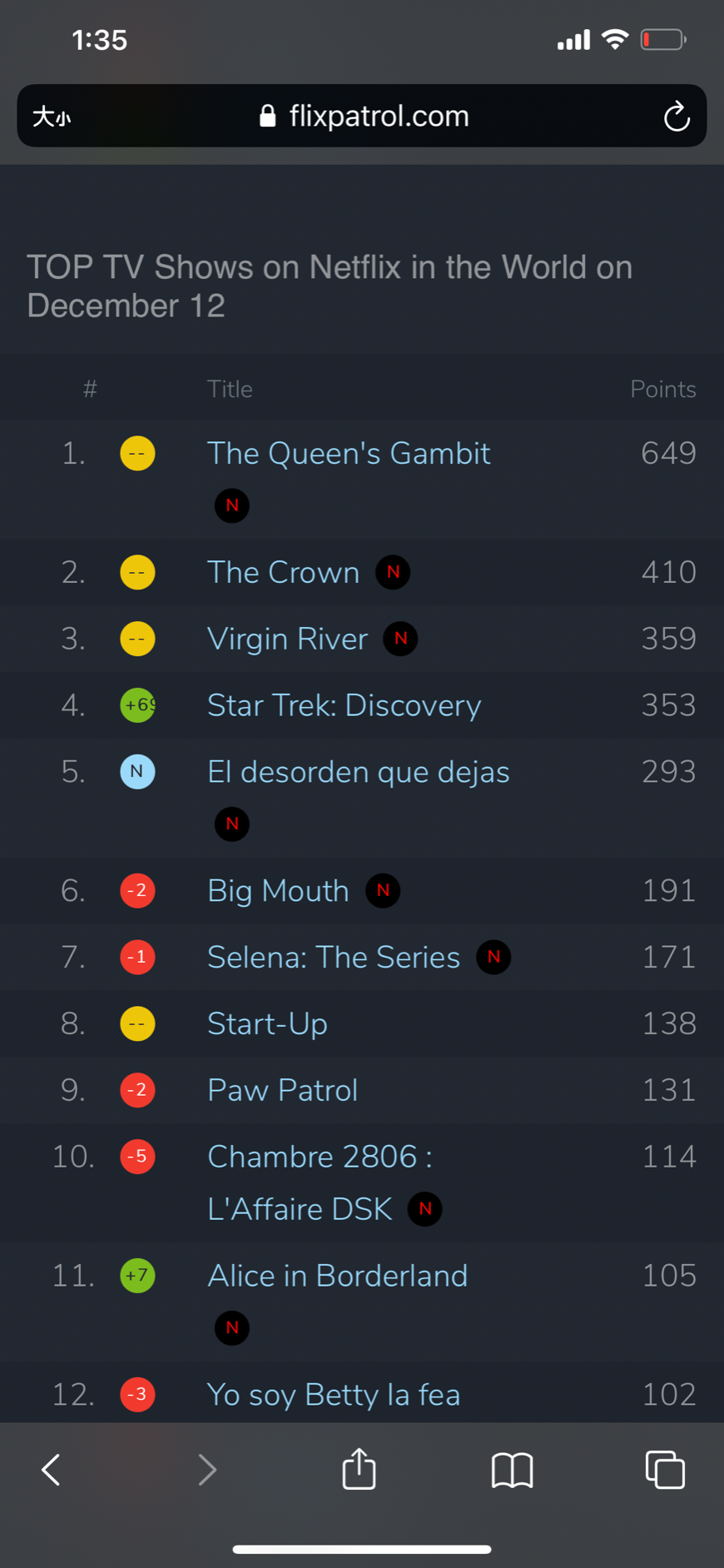Image resolution: width=724 pixels, height=1568 pixels.
Task: Tap the flixpatrol.com address field
Action: [362, 116]
